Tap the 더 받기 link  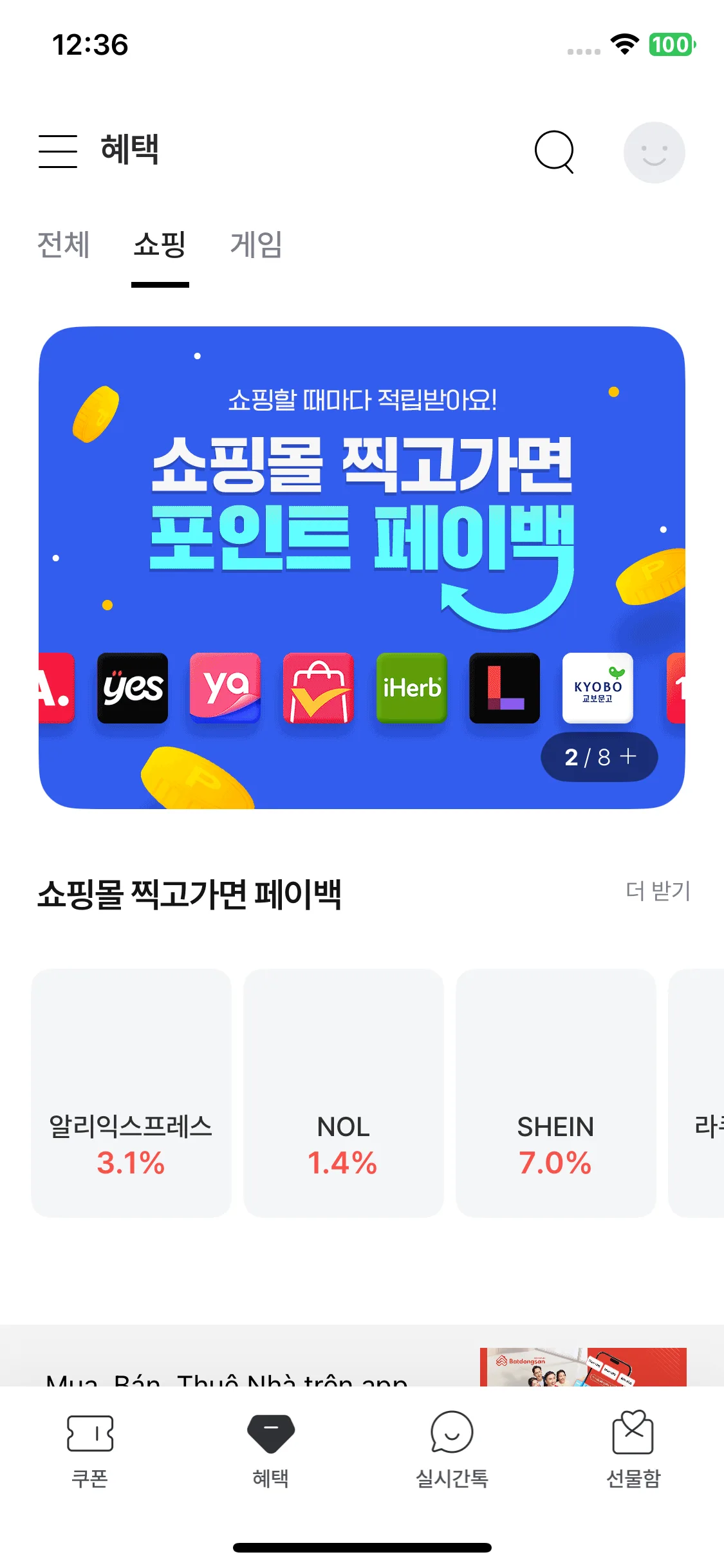point(658,891)
